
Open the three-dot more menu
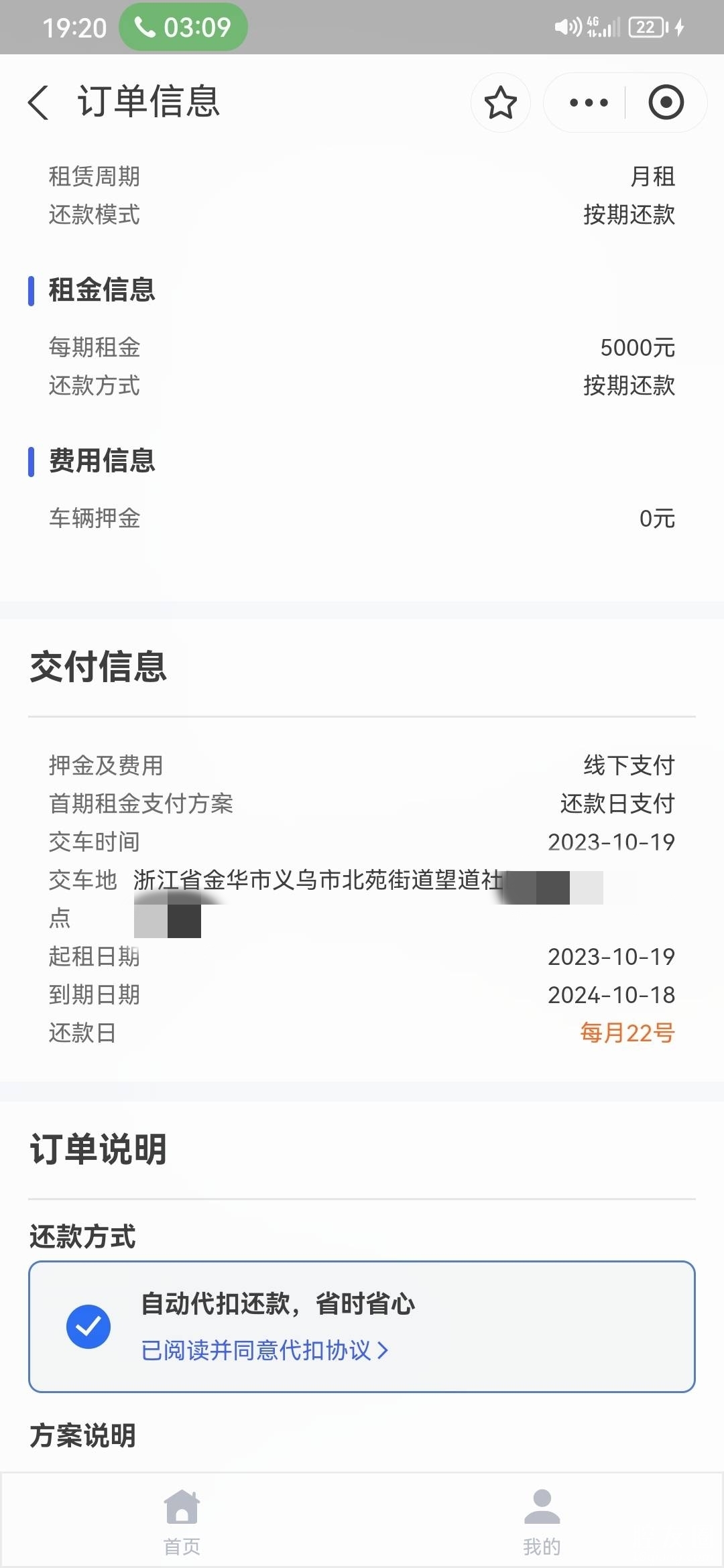(x=588, y=103)
